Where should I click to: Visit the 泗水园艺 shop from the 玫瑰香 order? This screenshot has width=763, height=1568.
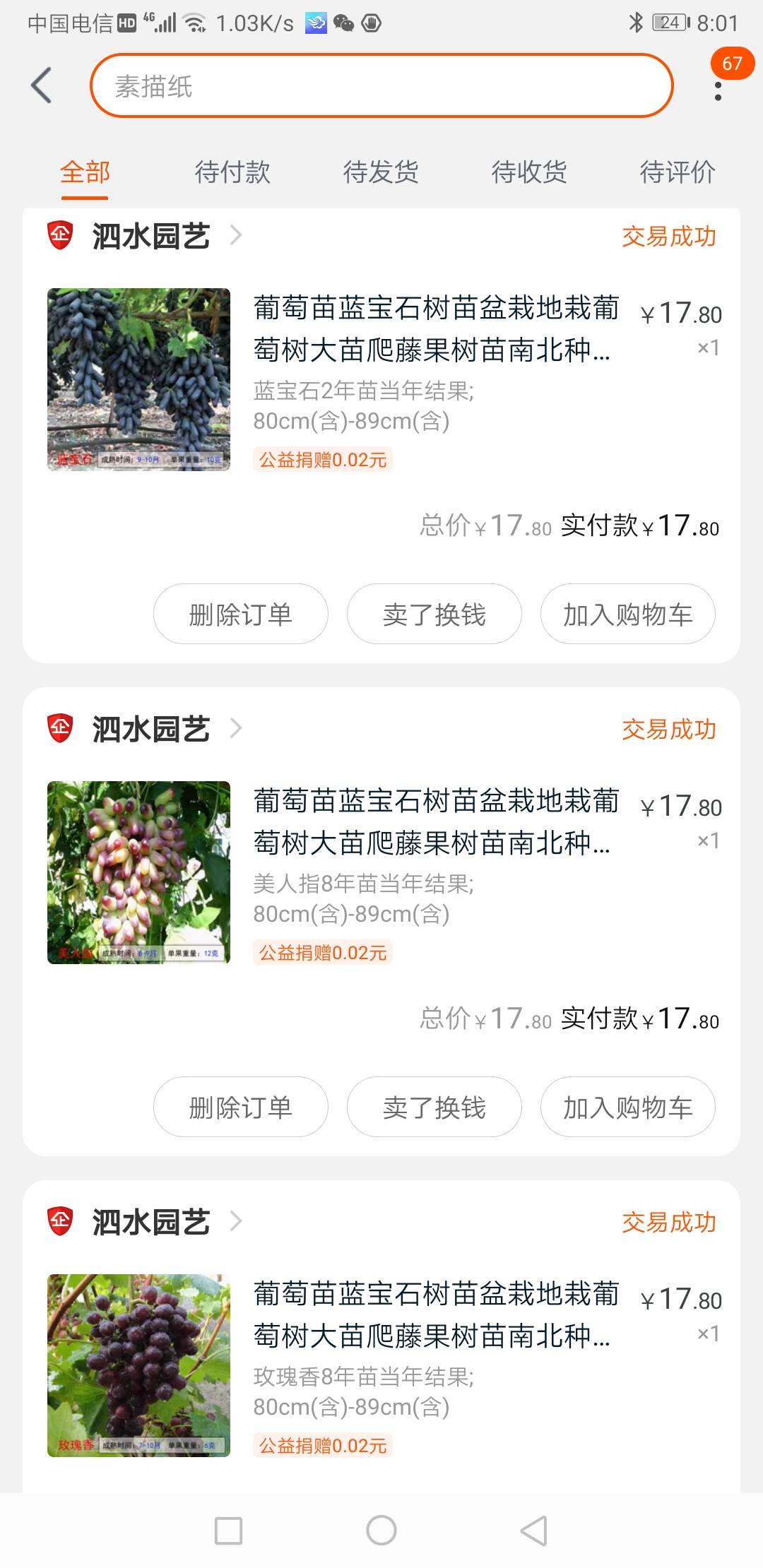[151, 1222]
